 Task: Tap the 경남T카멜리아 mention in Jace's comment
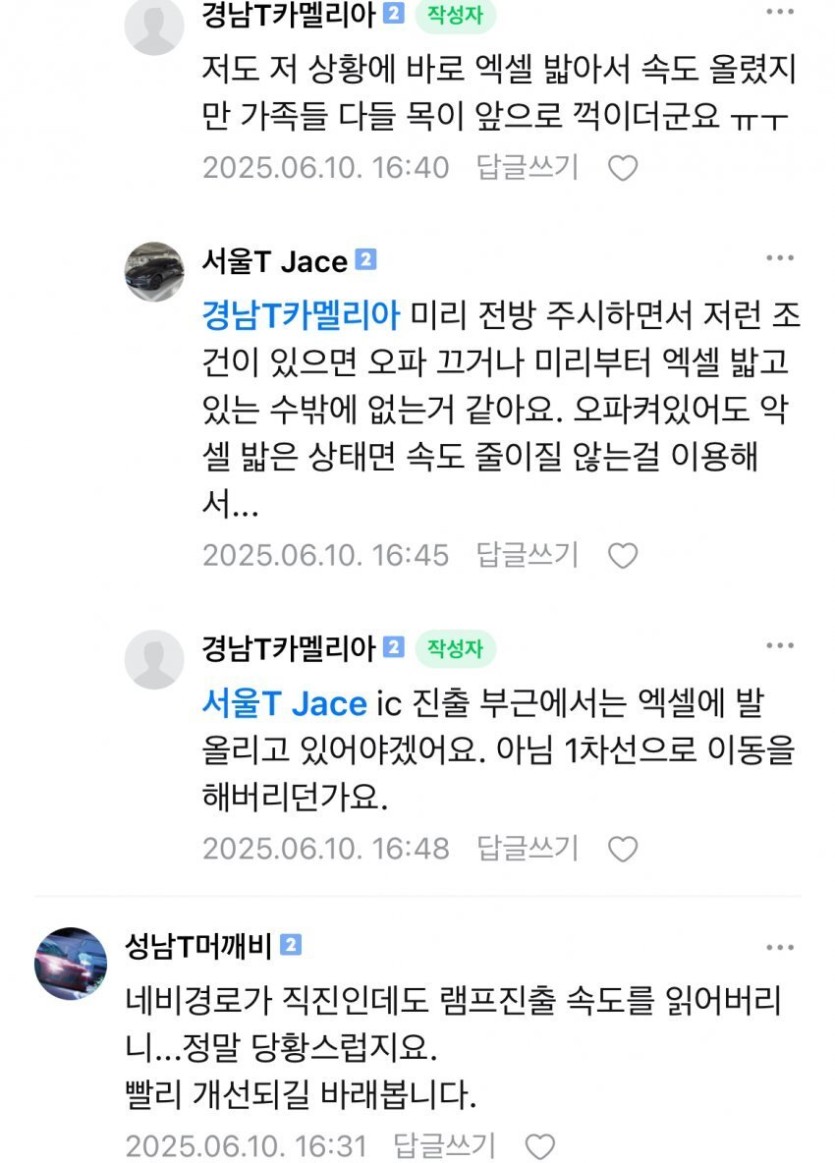[x=301, y=316]
